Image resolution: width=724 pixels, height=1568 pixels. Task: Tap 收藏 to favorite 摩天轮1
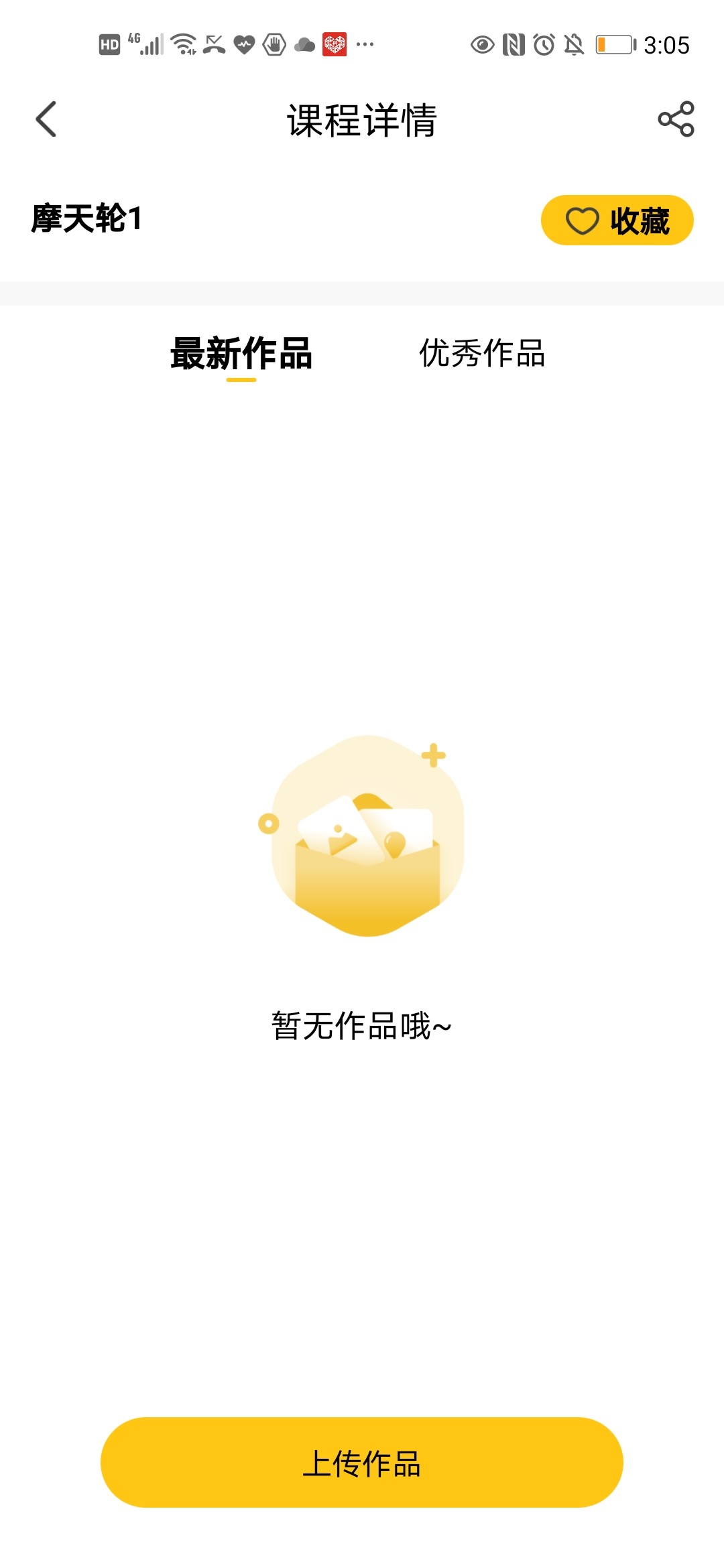tap(617, 220)
